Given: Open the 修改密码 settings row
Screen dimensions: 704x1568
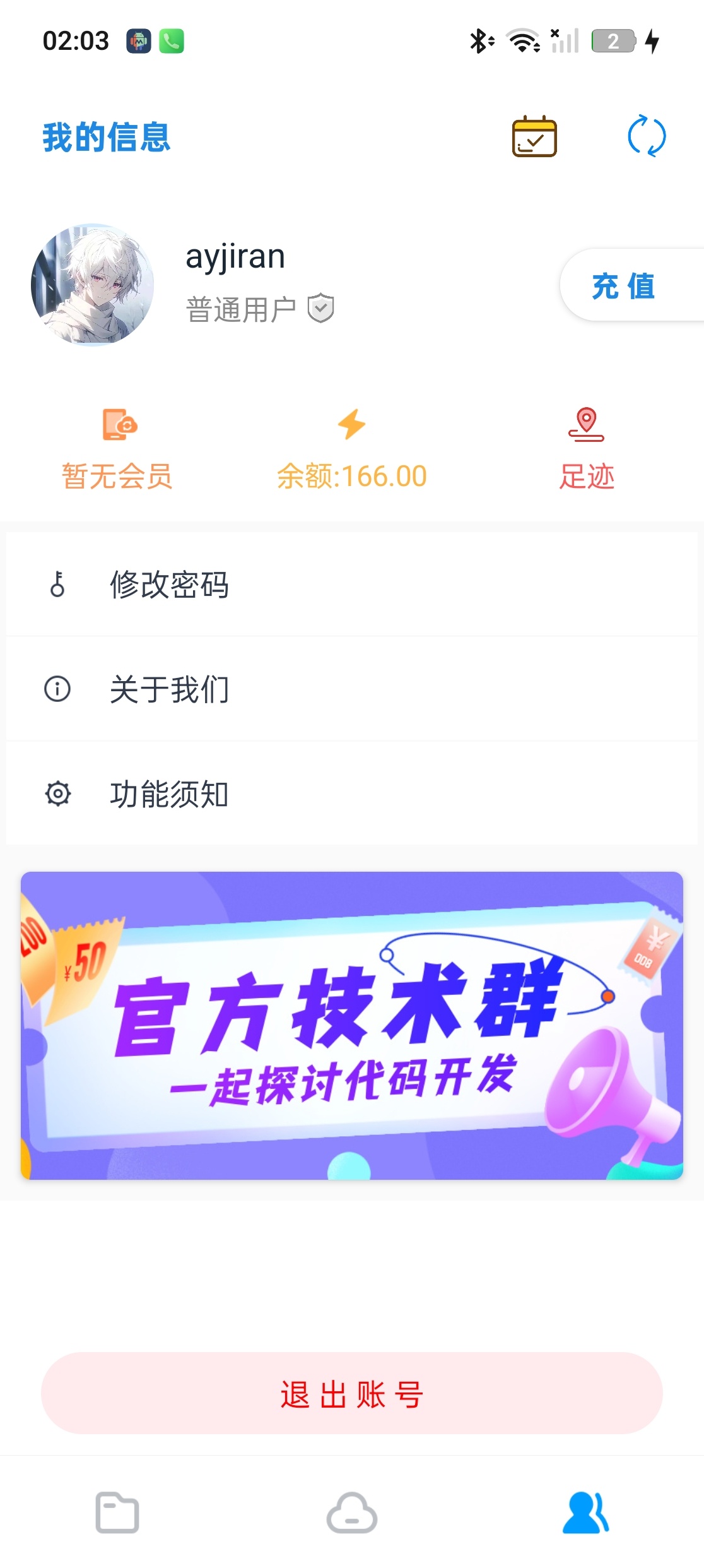Looking at the screenshot, I should click(170, 585).
